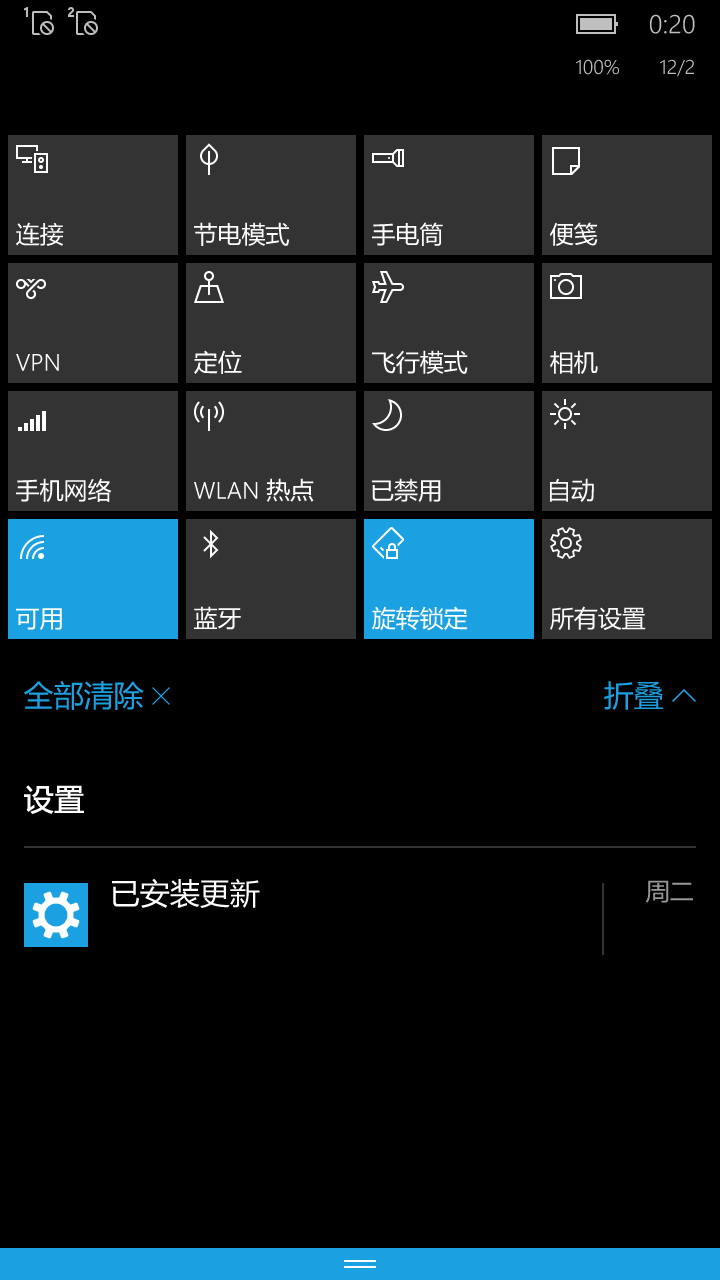
Task: Open the VPN quick action
Action: point(93,323)
